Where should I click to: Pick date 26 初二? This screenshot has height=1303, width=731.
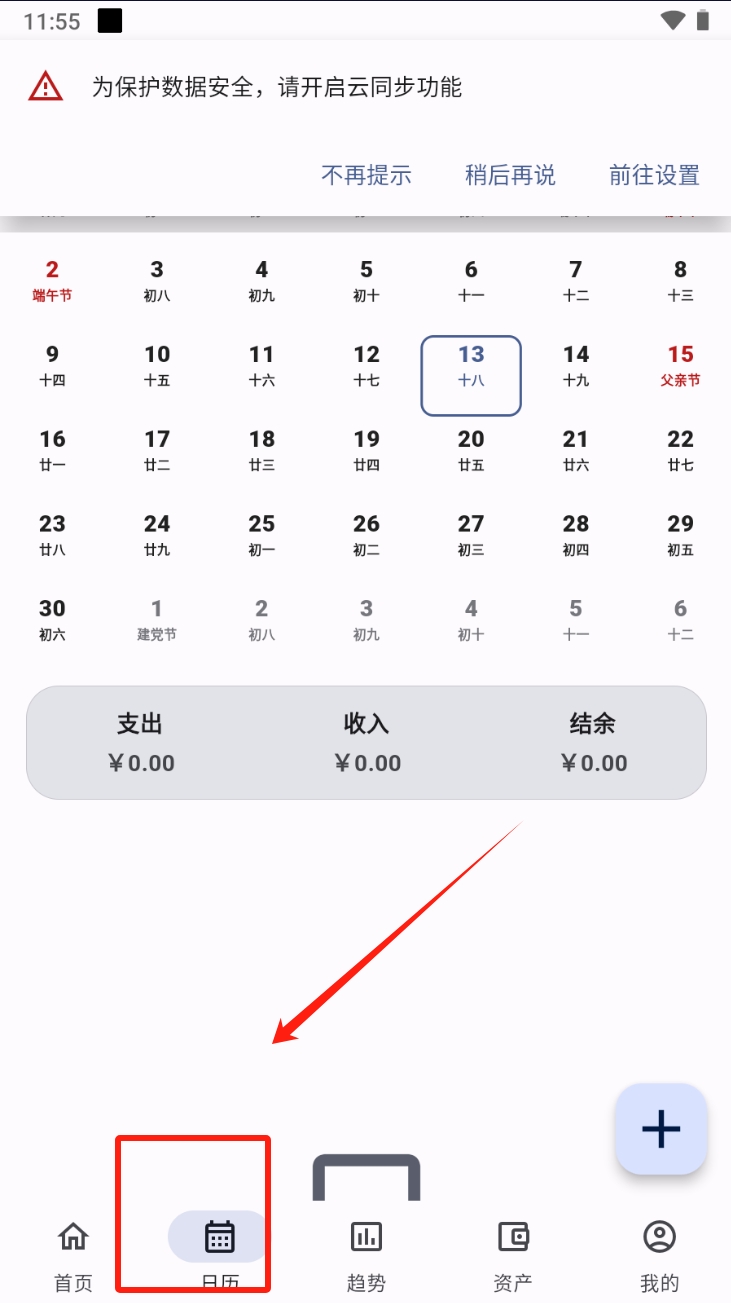366,534
